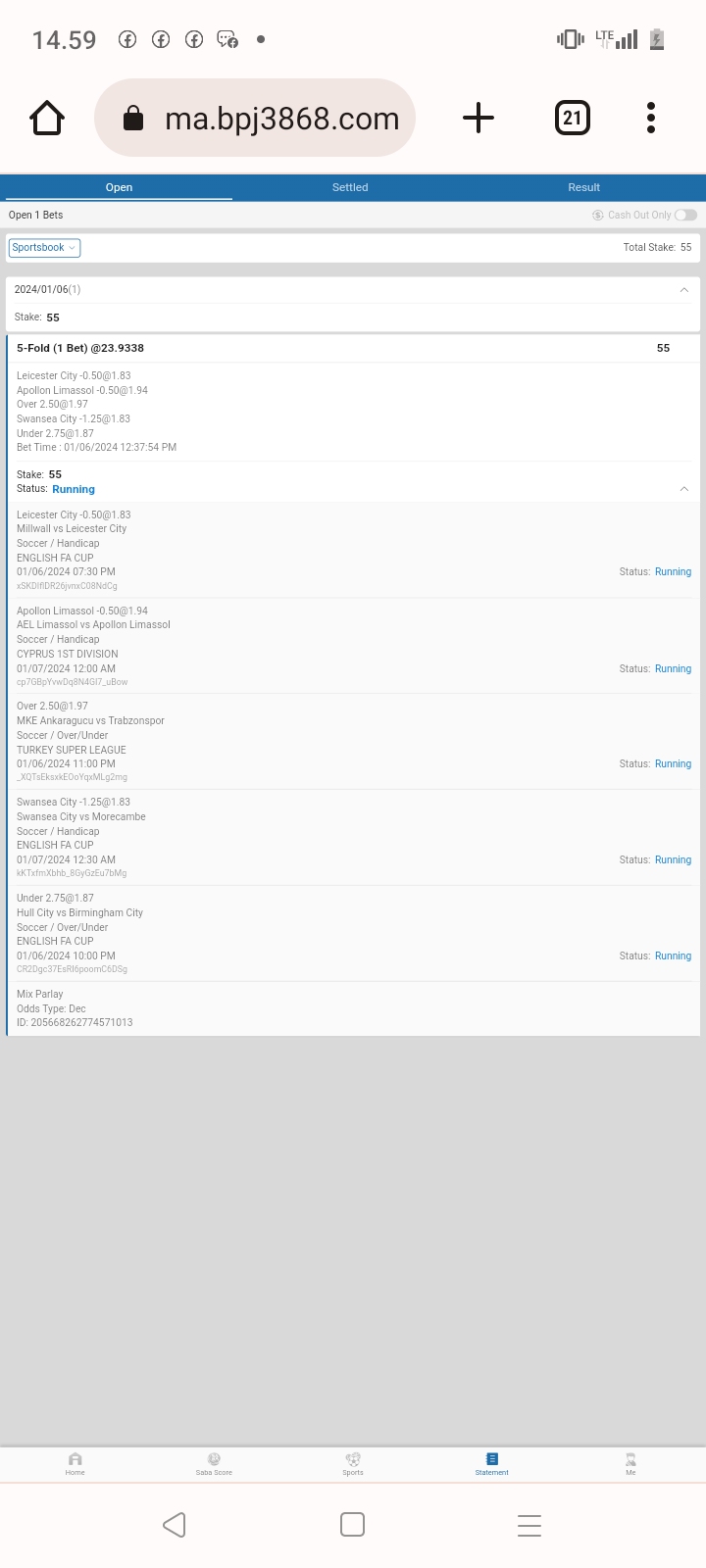Tap the system back button
The height and width of the screenshot is (1568, 706).
coord(175,1525)
